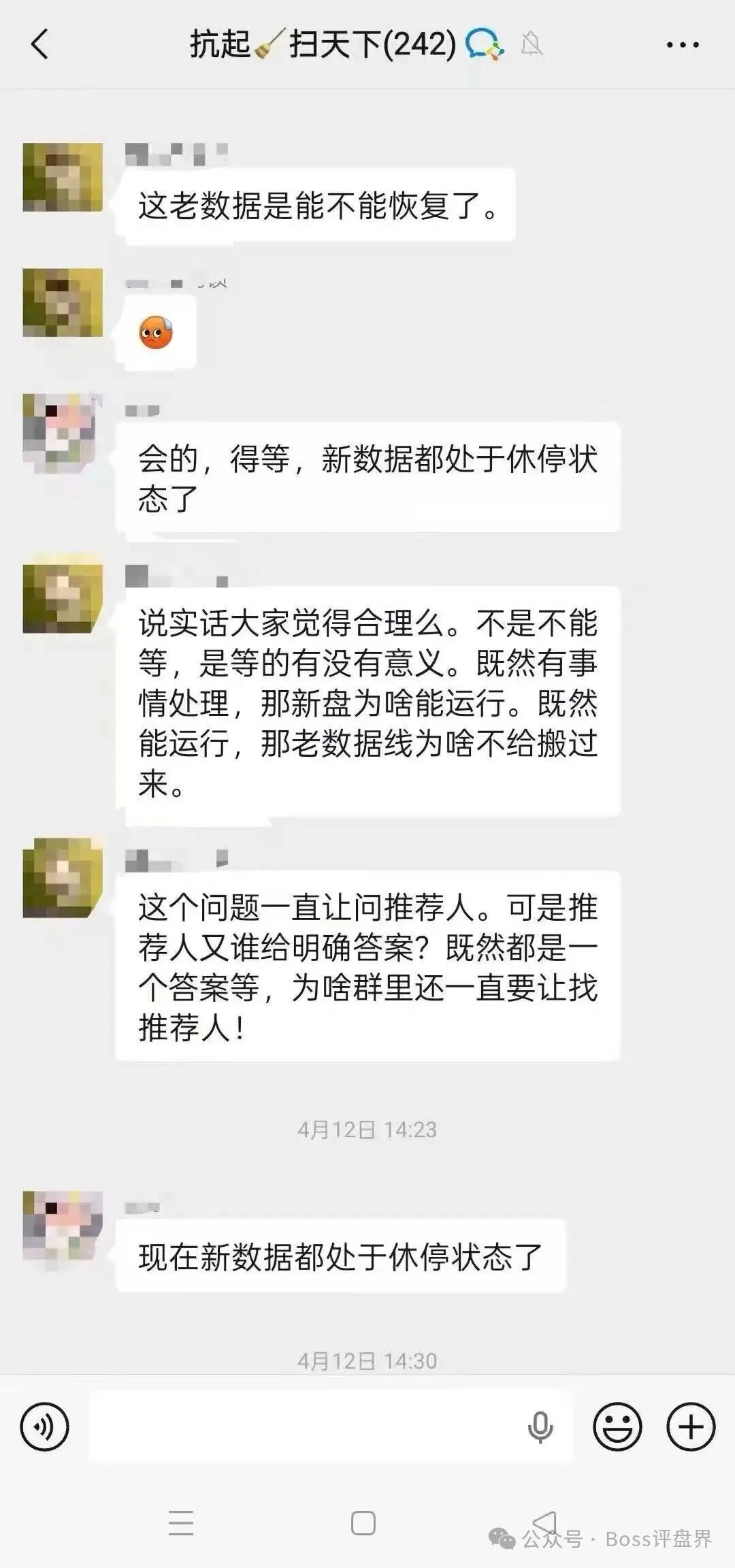Open avatar of sender asking about 老数据恢复
Viewport: 735px width, 1568px height.
click(63, 177)
